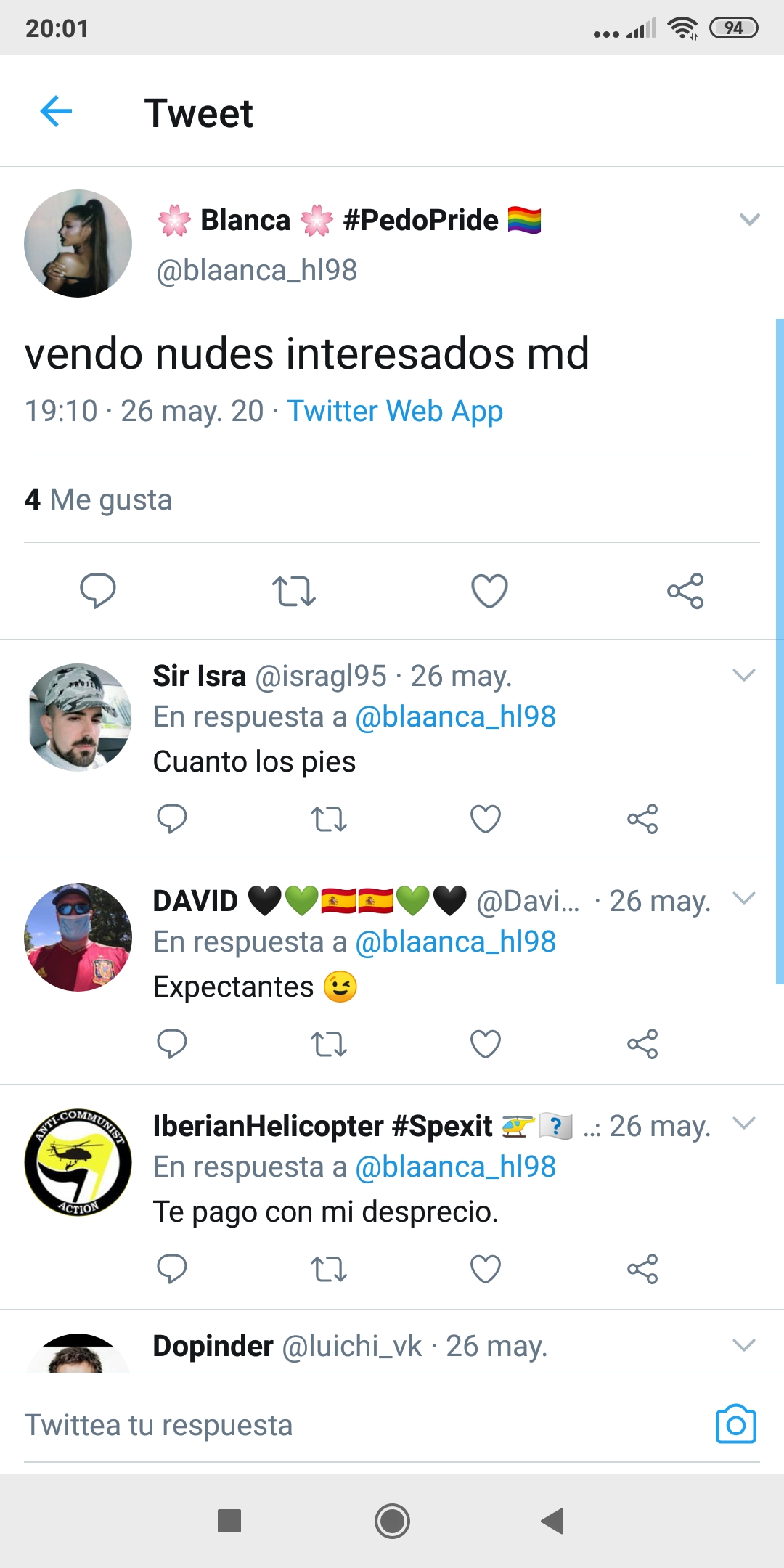View the 4 Me gusta list
This screenshot has width=784, height=1568.
99,499
